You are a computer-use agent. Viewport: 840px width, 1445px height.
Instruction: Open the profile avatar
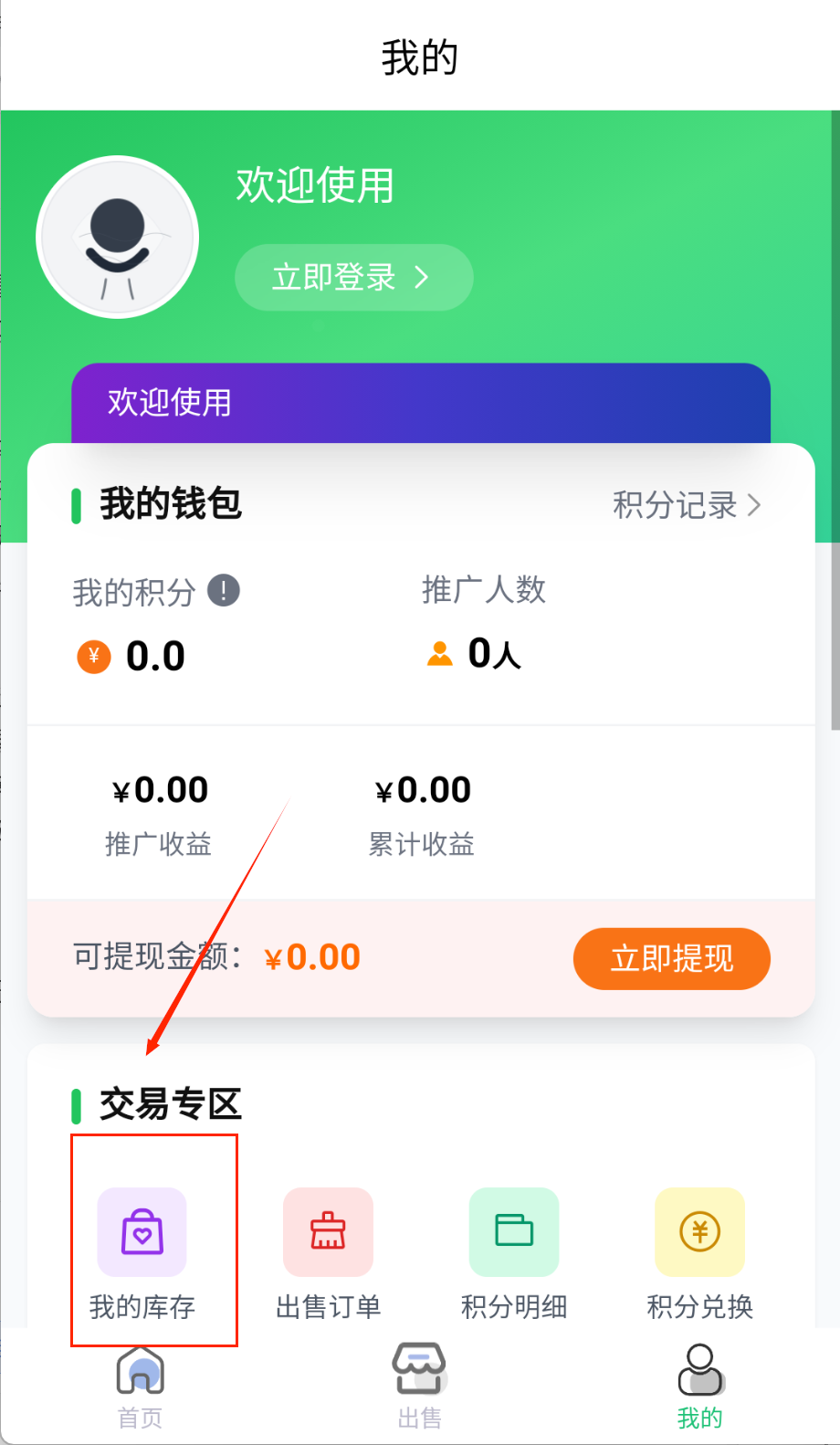tap(118, 237)
